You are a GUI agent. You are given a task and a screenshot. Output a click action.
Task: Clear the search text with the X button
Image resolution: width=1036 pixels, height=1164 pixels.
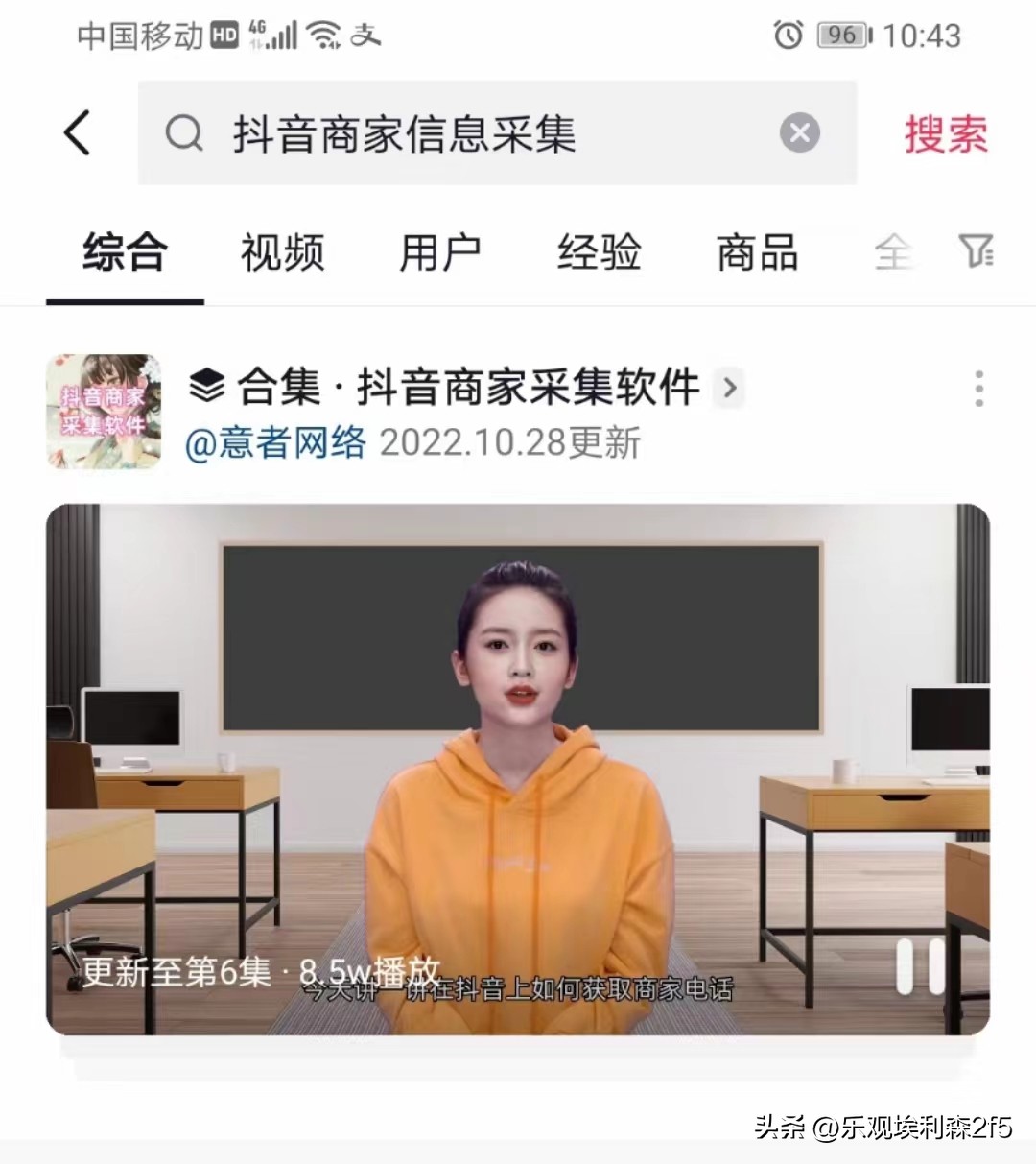pyautogui.click(x=799, y=132)
